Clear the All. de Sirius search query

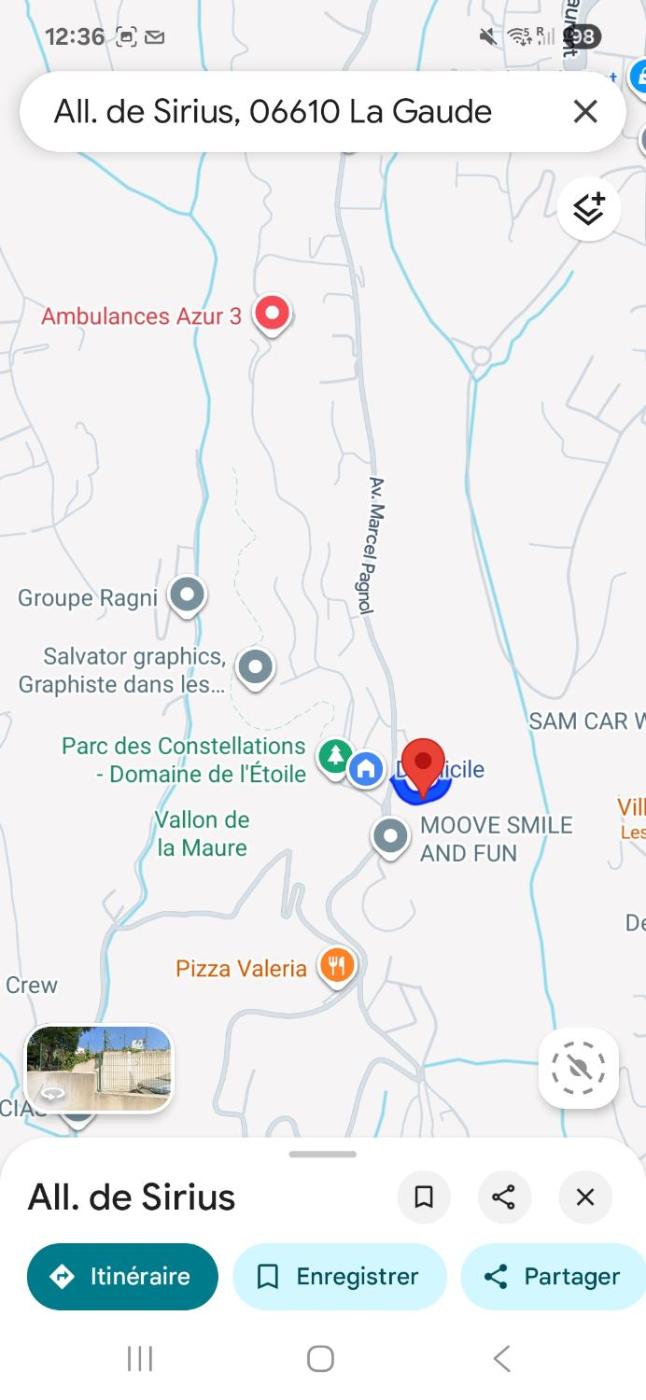585,111
